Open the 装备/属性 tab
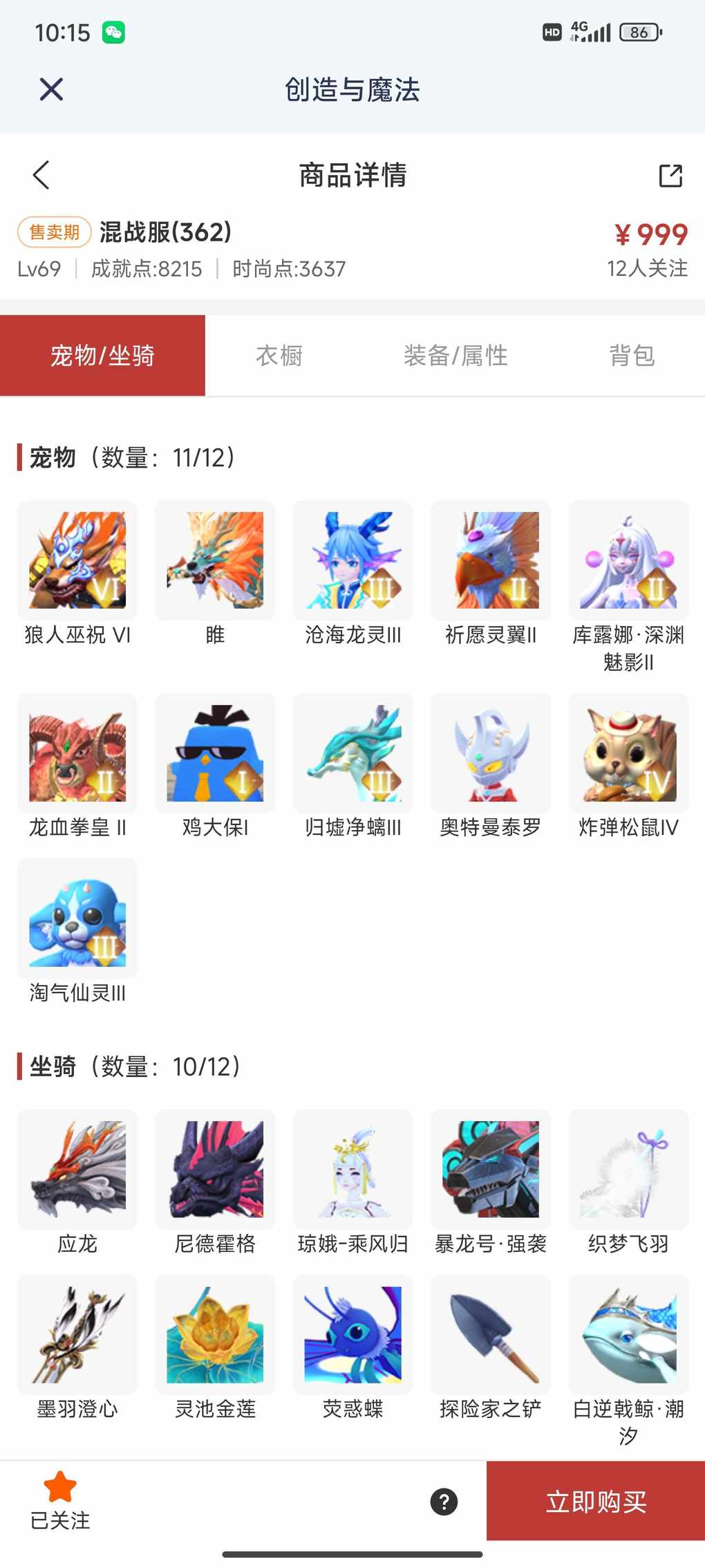Image resolution: width=705 pixels, height=1568 pixels. tap(455, 356)
